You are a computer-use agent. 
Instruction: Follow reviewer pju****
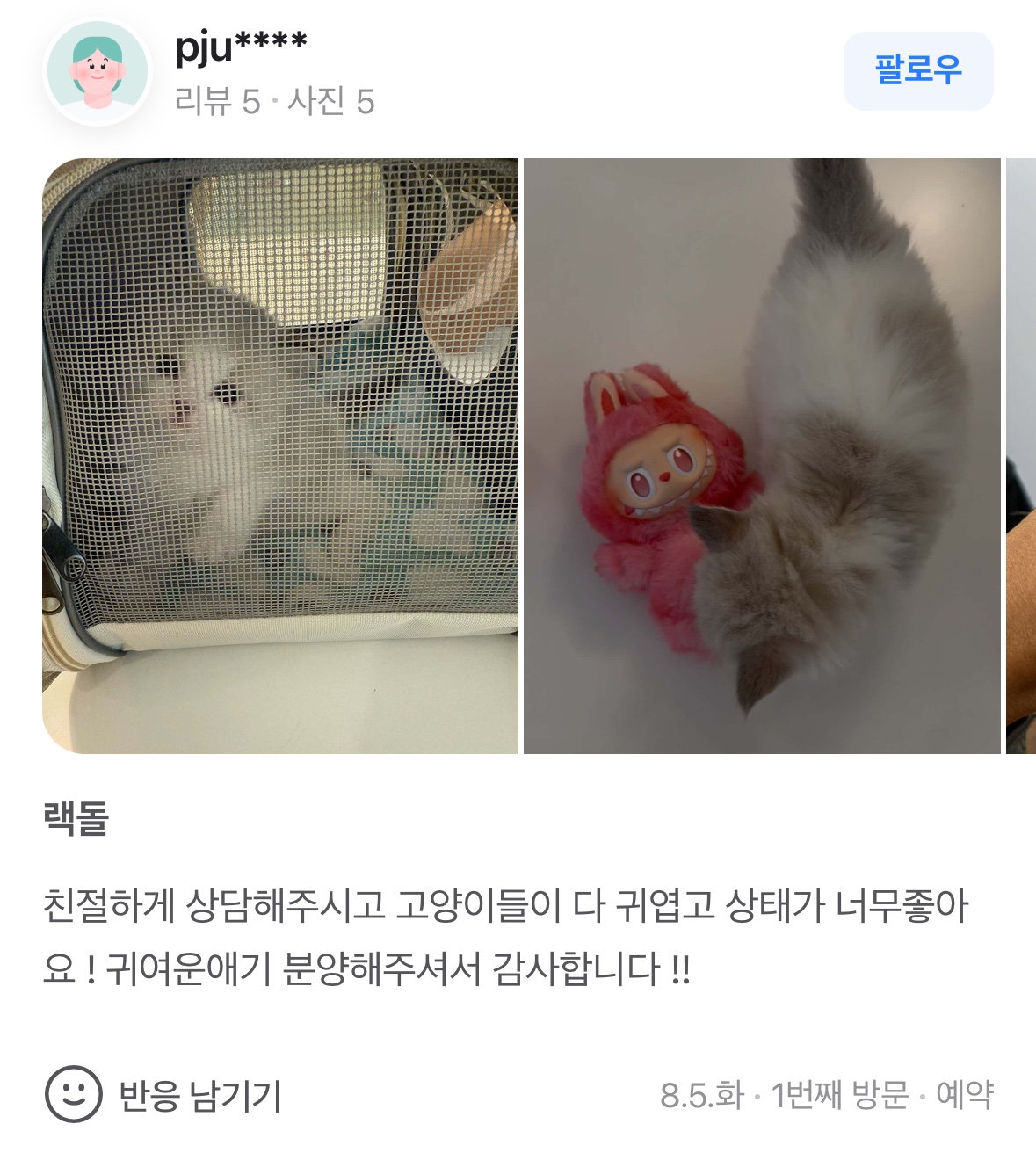tap(917, 70)
